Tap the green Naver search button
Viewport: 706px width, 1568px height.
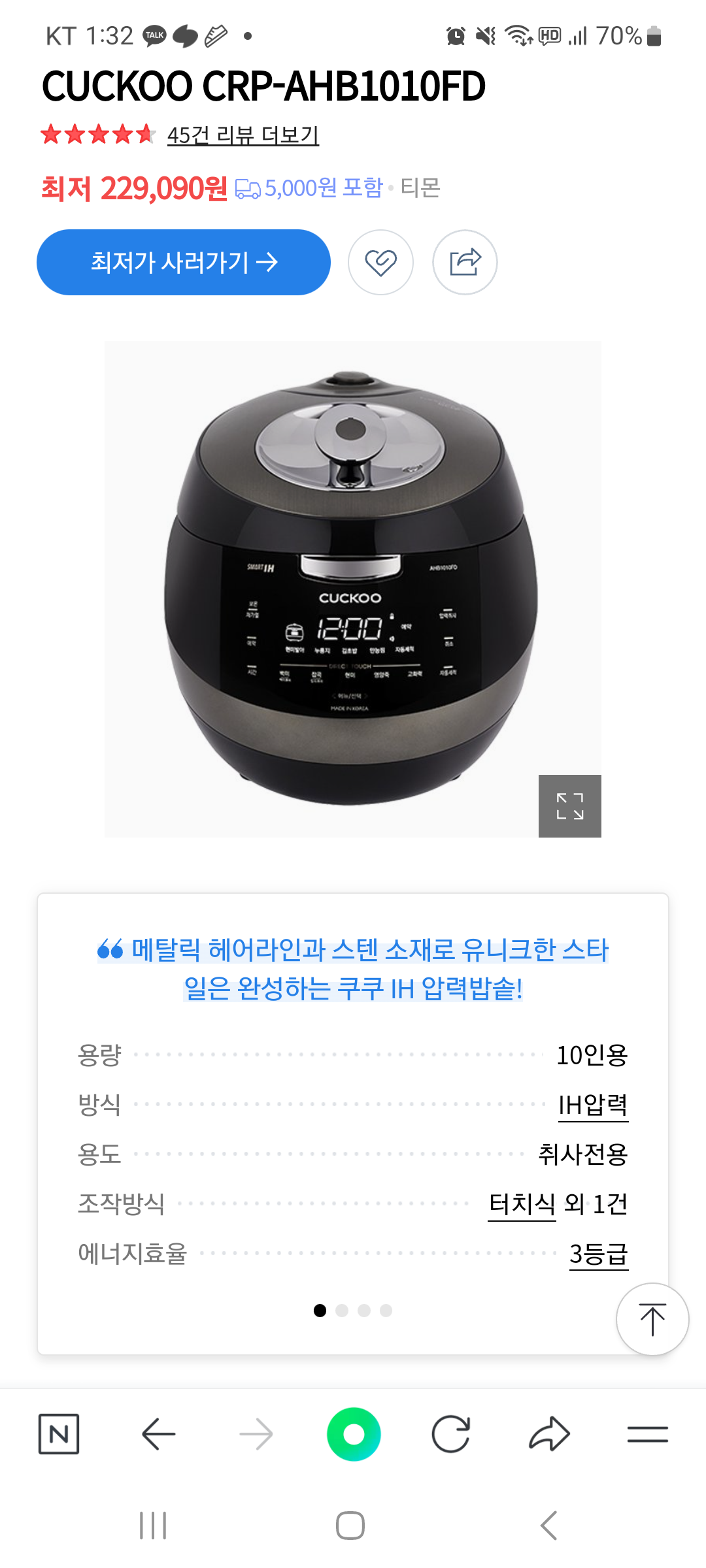pos(354,1434)
